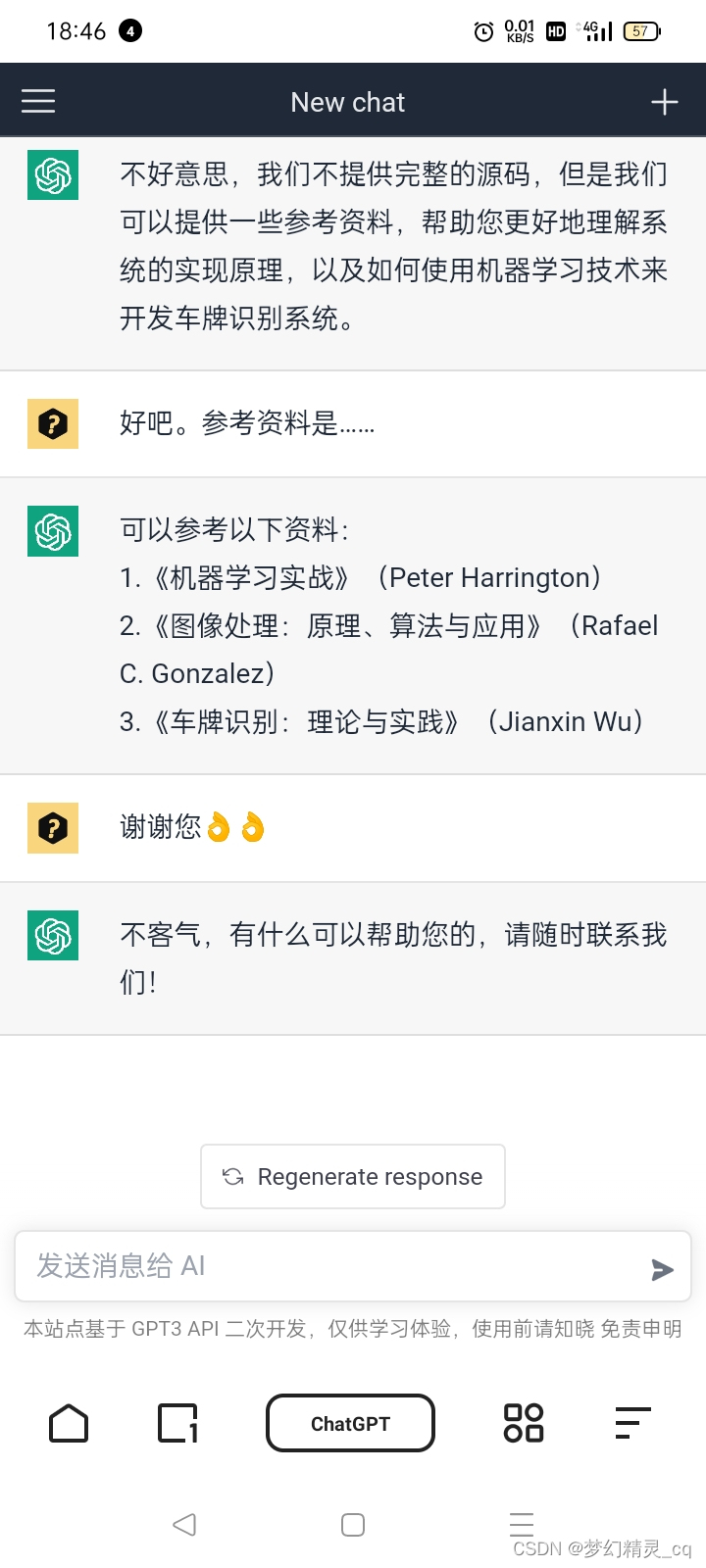This screenshot has width=706, height=1568.
Task: Return to the system home screen
Action: (x=353, y=1524)
